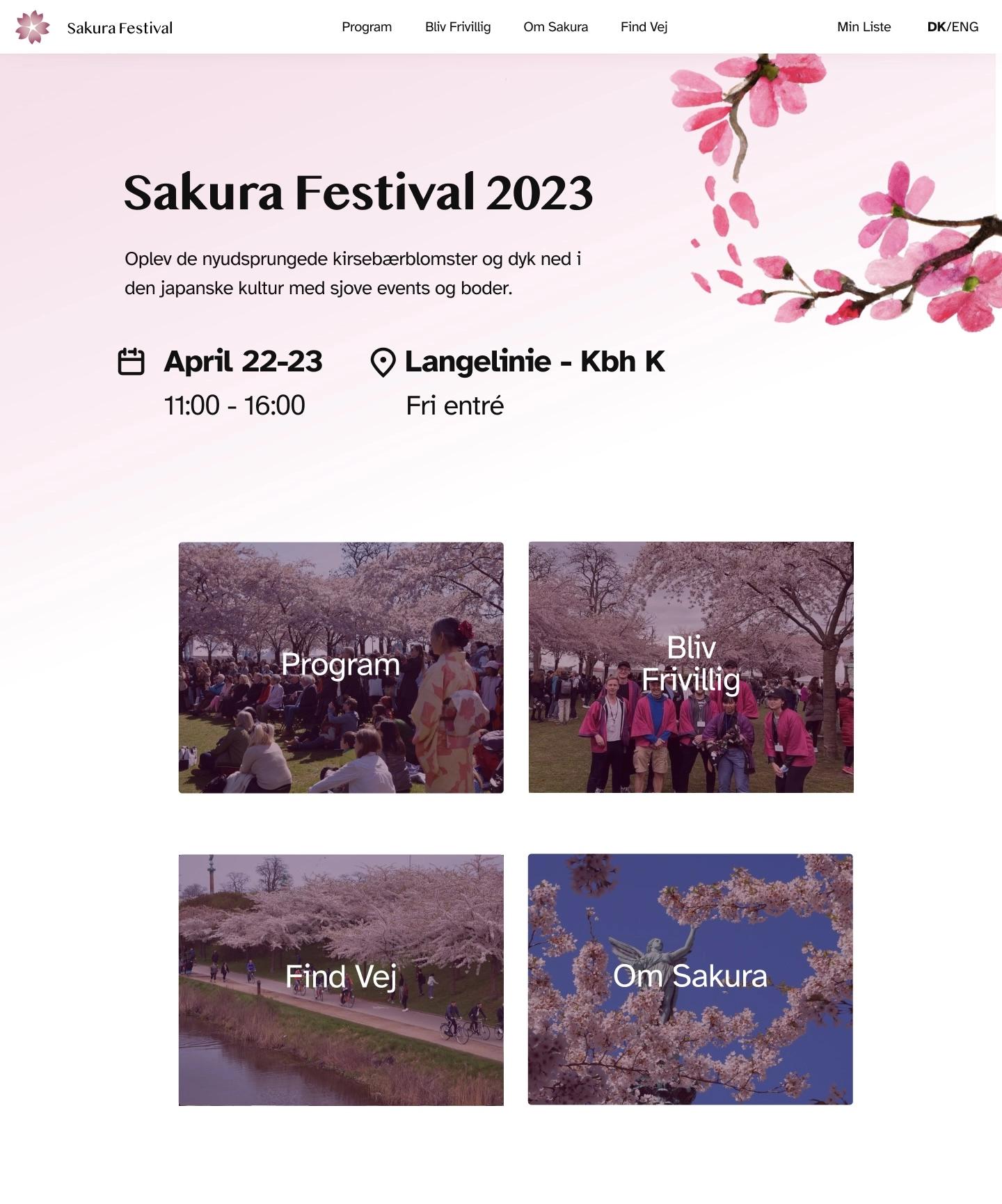
Task: Open Min Liste
Action: tap(864, 27)
